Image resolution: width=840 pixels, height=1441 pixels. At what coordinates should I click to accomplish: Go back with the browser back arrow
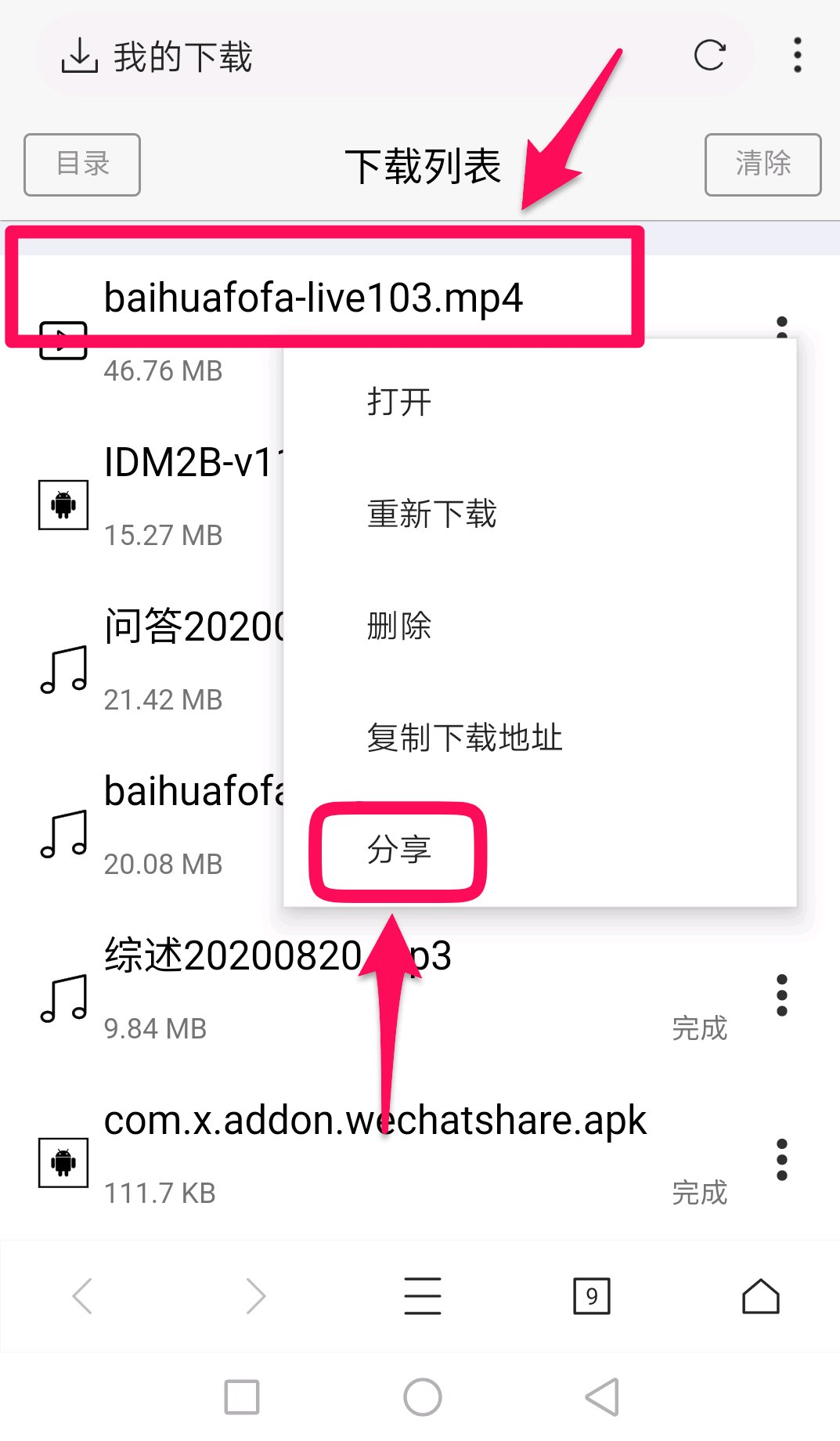click(83, 1296)
